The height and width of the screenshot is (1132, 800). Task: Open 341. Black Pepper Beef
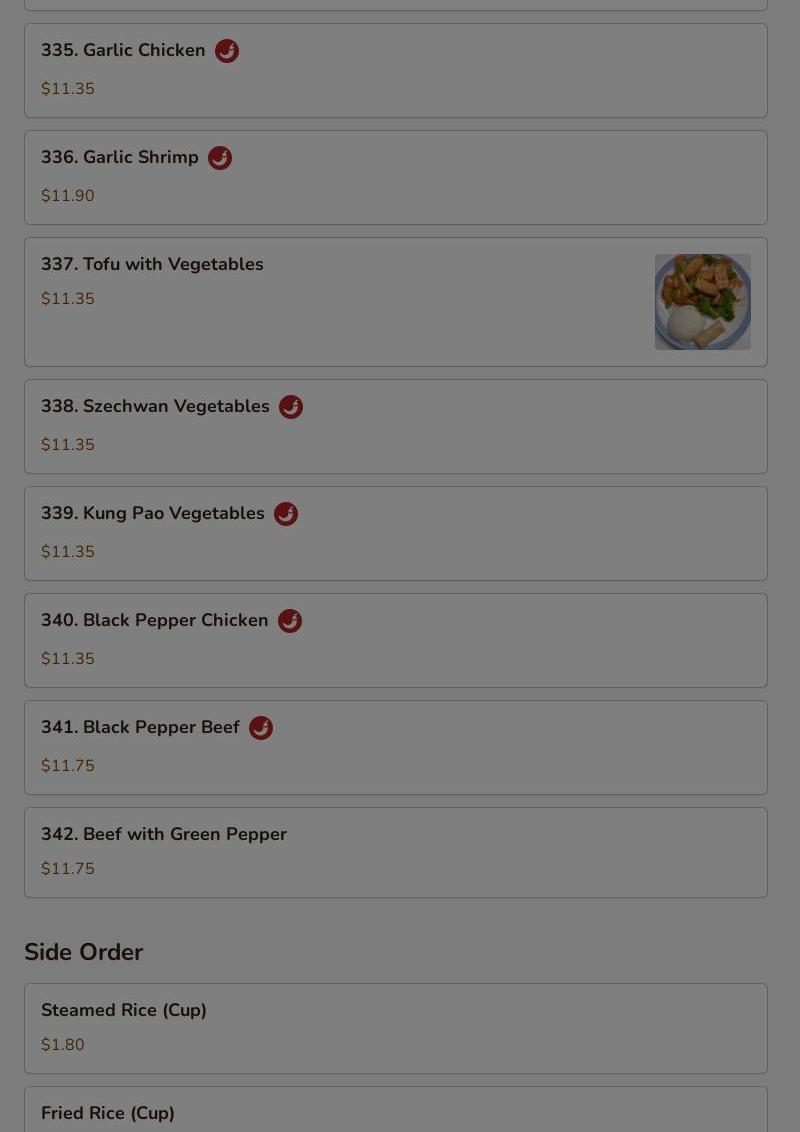(x=395, y=747)
